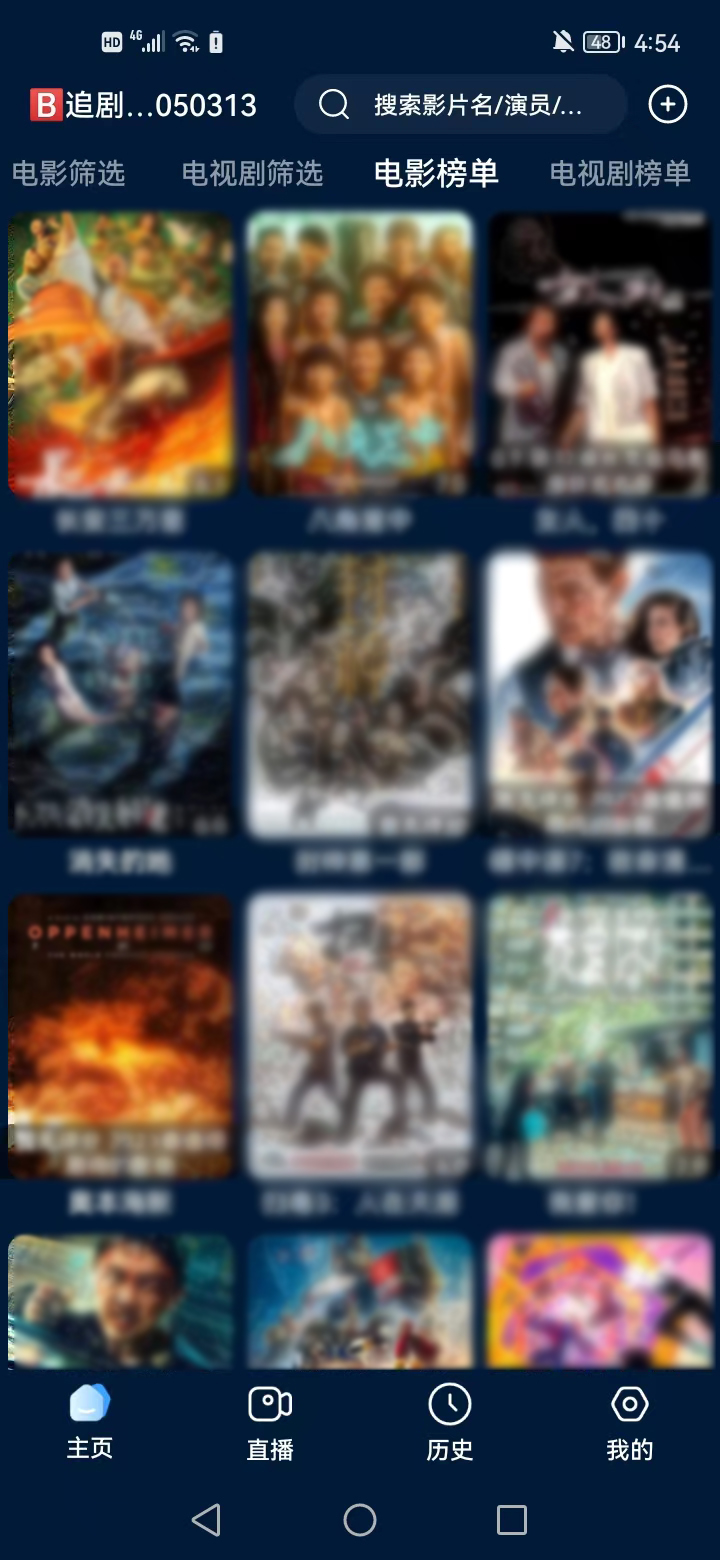Tap the plus icon in the top bar
The image size is (720, 1560).
[x=668, y=104]
